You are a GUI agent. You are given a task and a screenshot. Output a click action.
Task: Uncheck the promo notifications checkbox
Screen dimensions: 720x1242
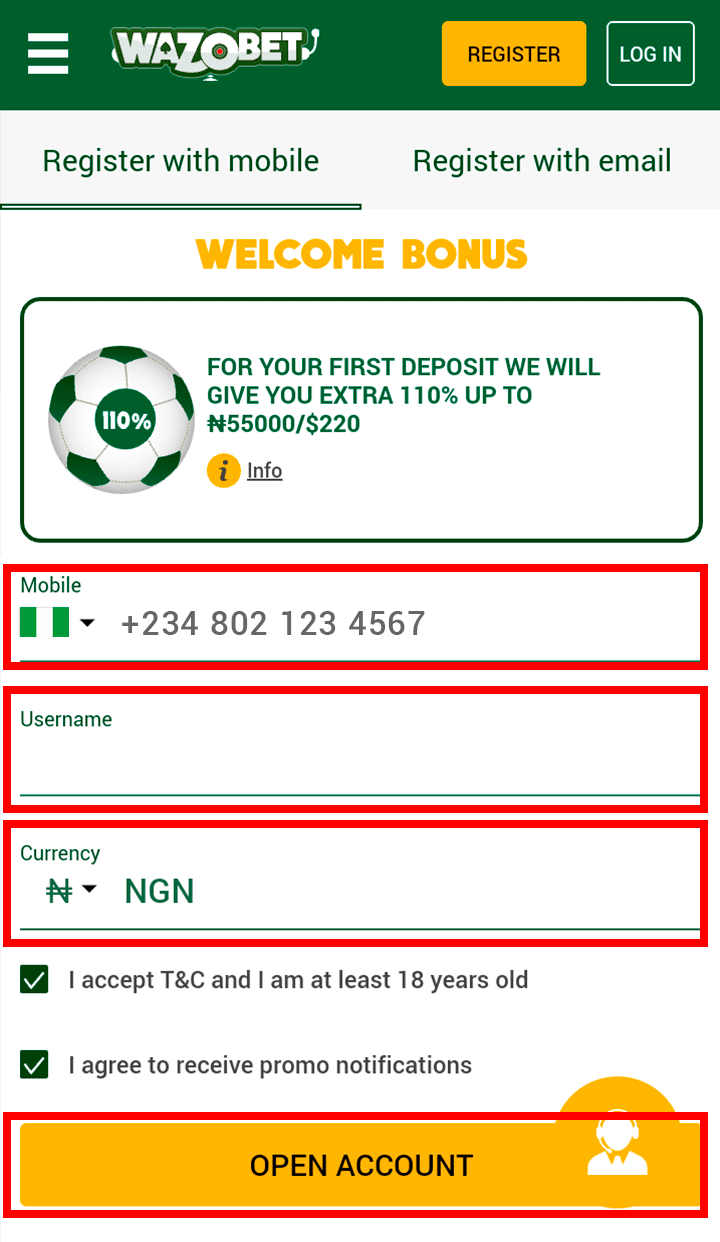tap(34, 1065)
